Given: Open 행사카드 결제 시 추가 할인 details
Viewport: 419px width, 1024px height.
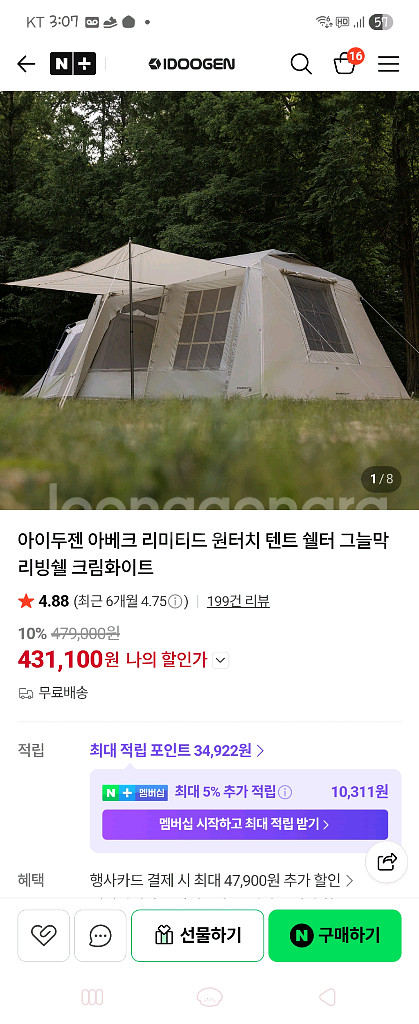Looking at the screenshot, I should 221,880.
